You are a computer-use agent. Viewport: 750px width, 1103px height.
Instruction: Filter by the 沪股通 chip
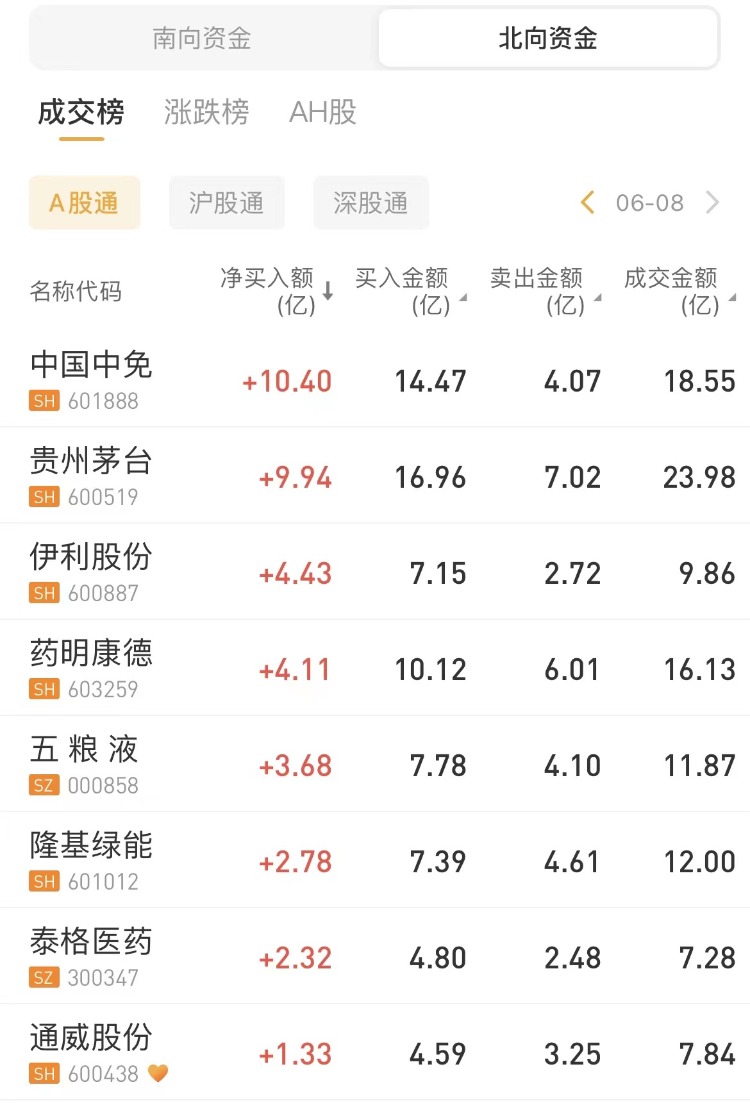[227, 203]
